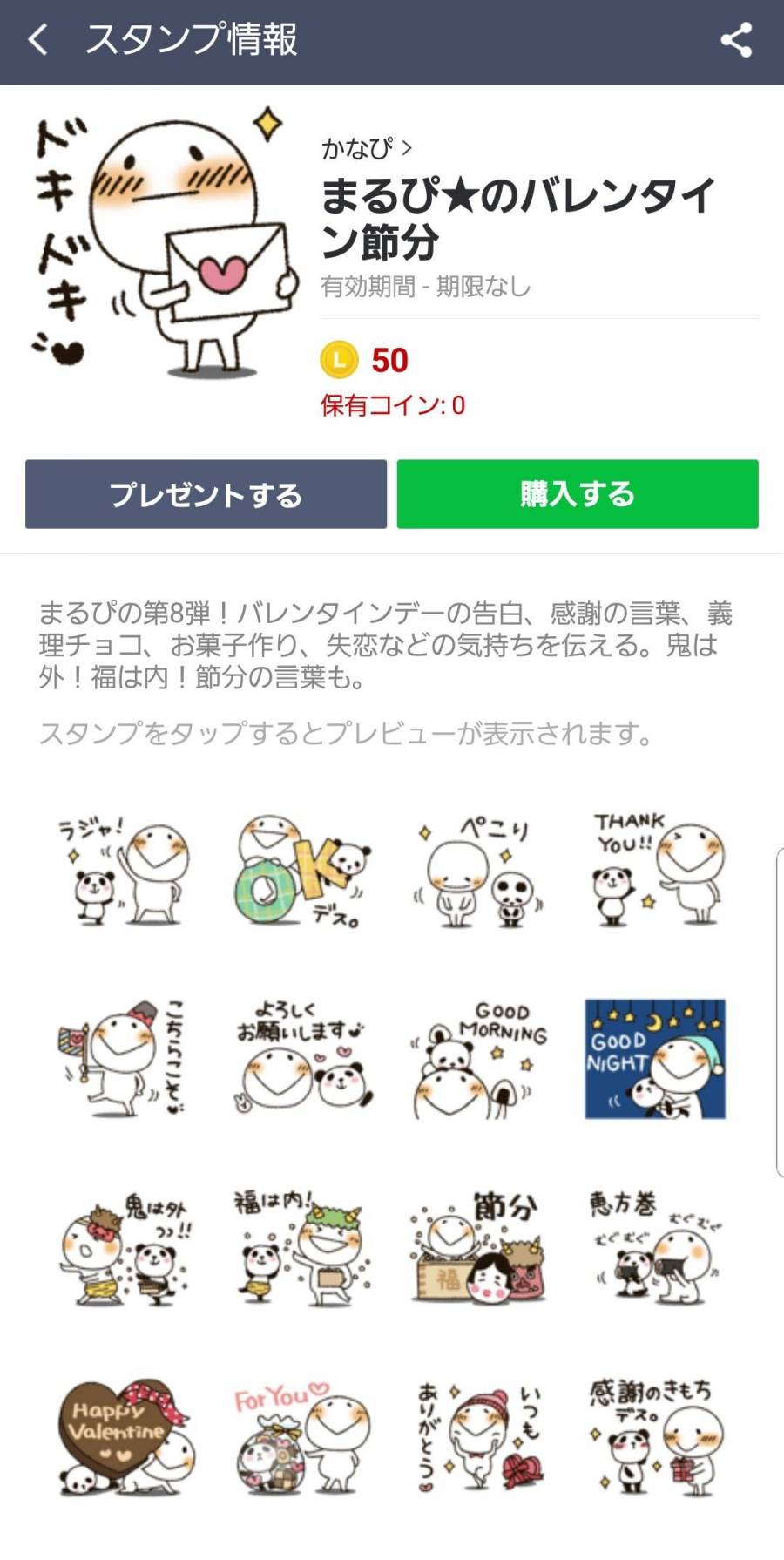This screenshot has width=784, height=1560.
Task: Preview the こちらこそ sticker
Action: coord(125,1059)
